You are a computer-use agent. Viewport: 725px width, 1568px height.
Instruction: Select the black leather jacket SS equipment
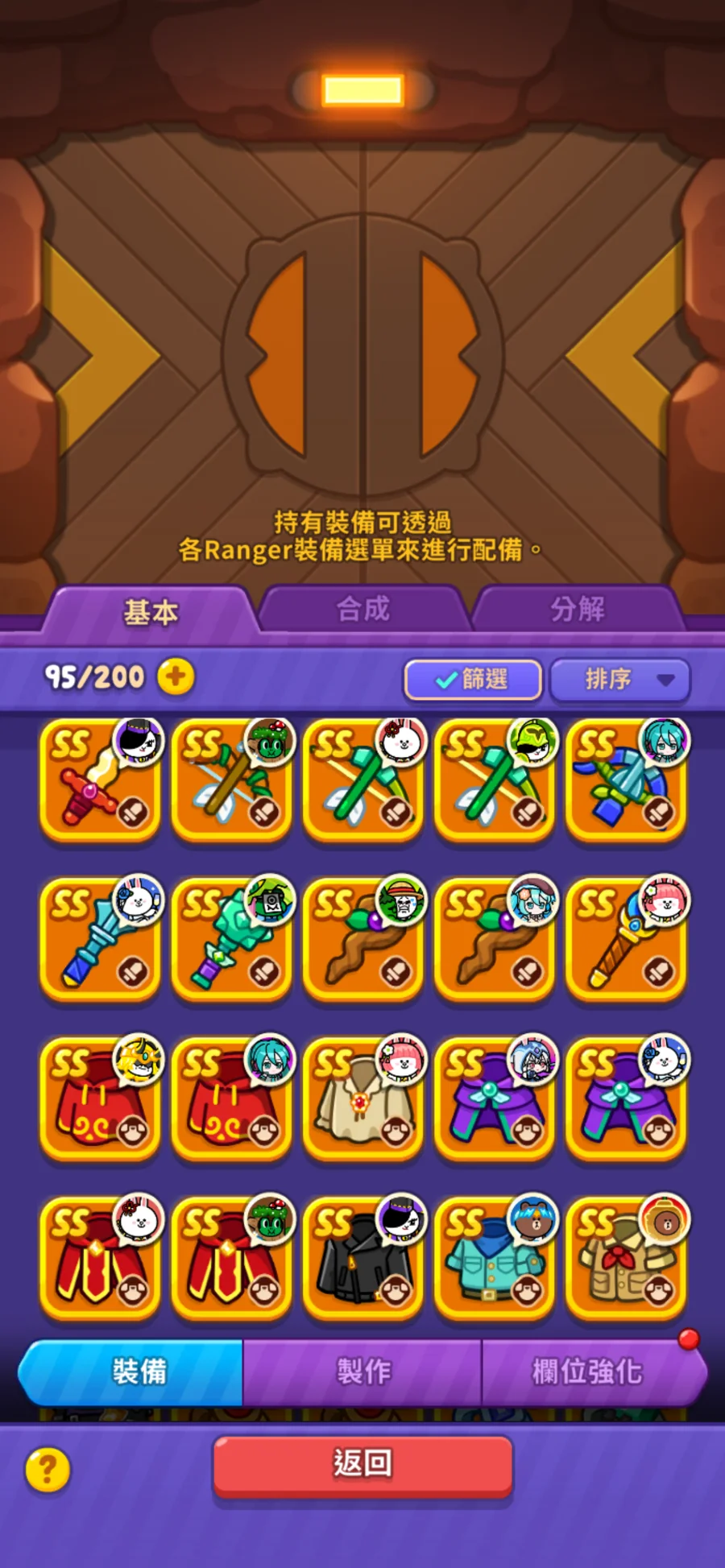(362, 1258)
